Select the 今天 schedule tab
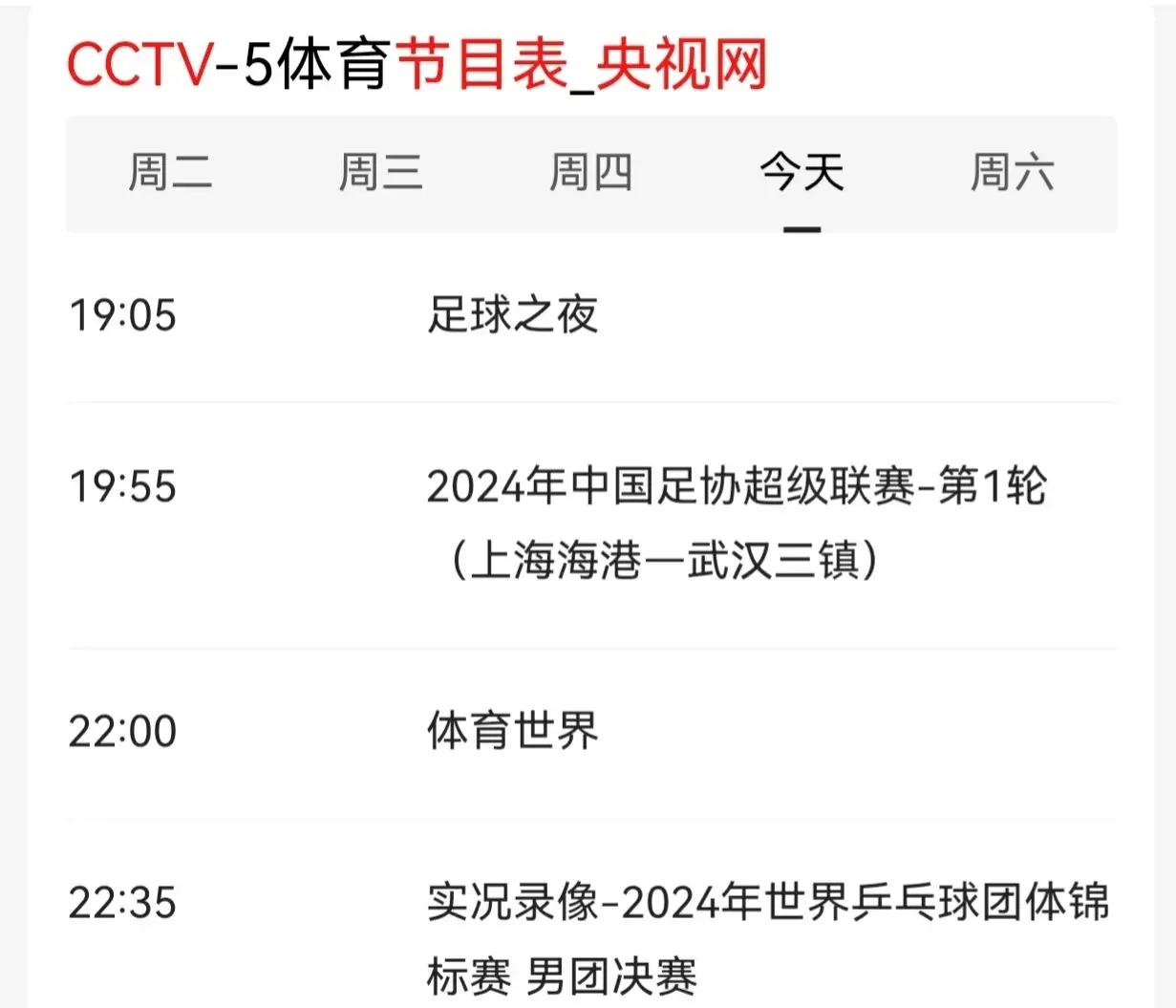 (x=802, y=173)
